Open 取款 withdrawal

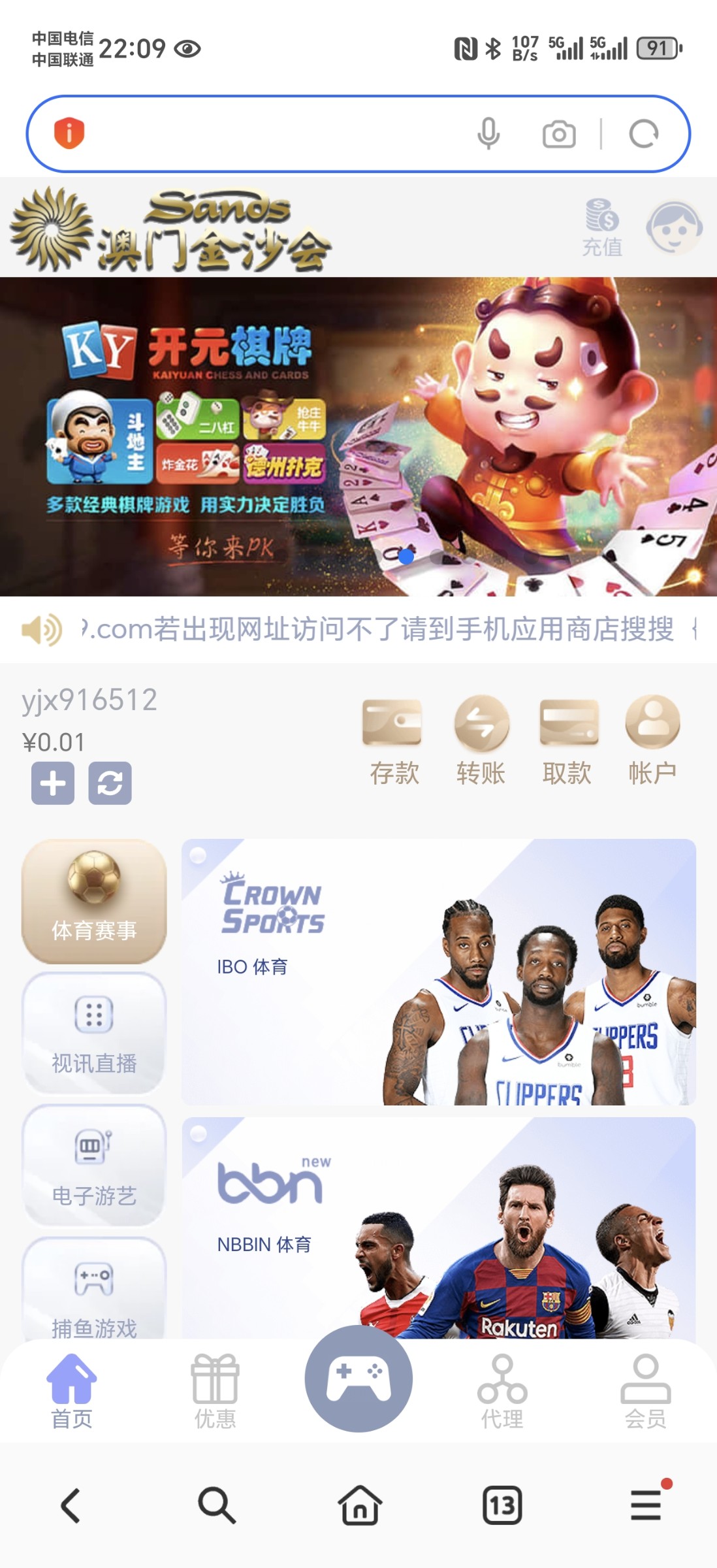567,740
